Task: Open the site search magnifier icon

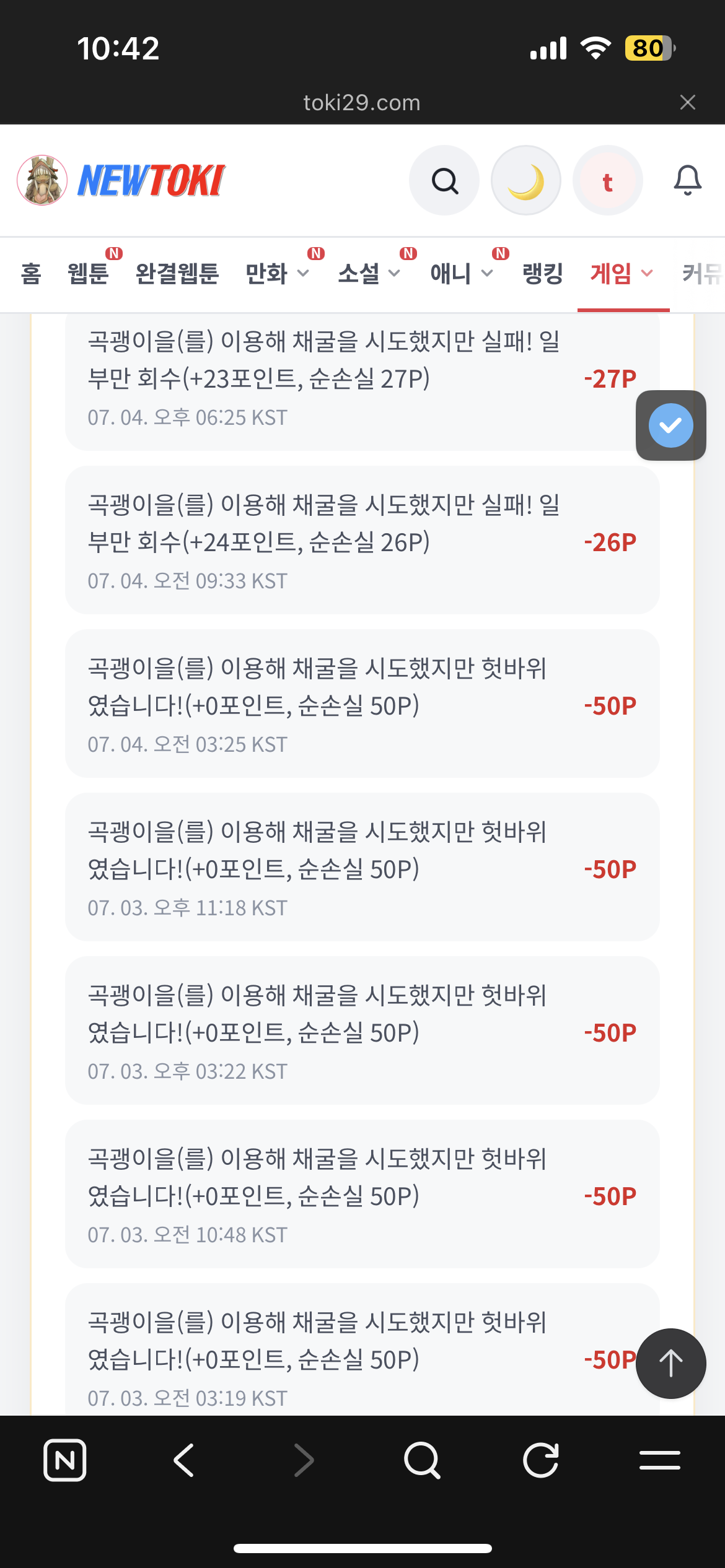Action: [444, 181]
